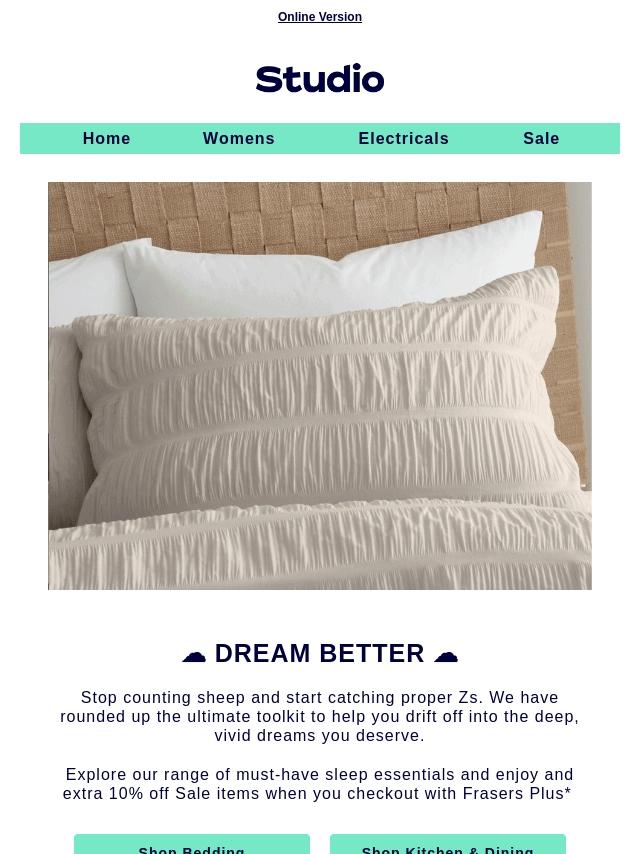The height and width of the screenshot is (854, 640).
Task: Switch to the Sale section
Action: pyautogui.click(x=541, y=139)
